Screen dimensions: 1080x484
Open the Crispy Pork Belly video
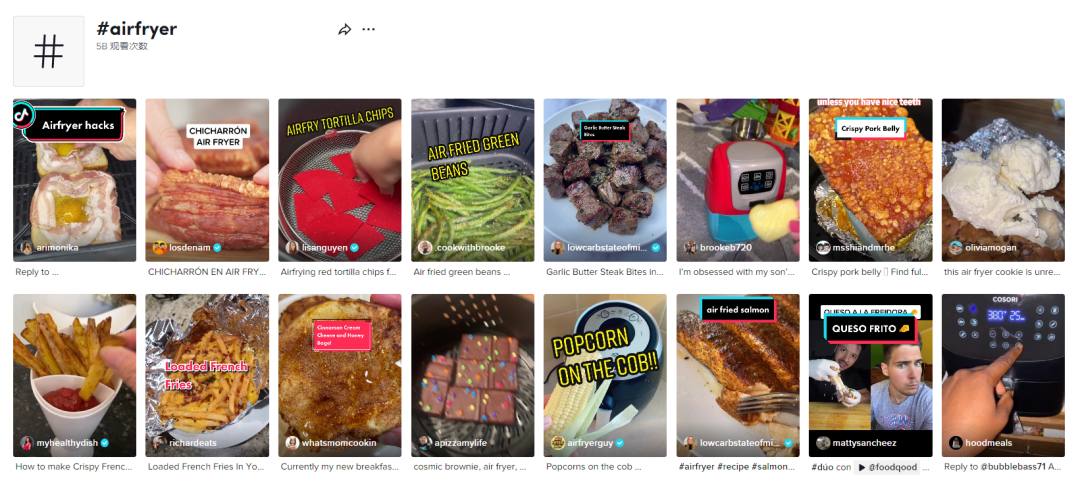pos(870,180)
